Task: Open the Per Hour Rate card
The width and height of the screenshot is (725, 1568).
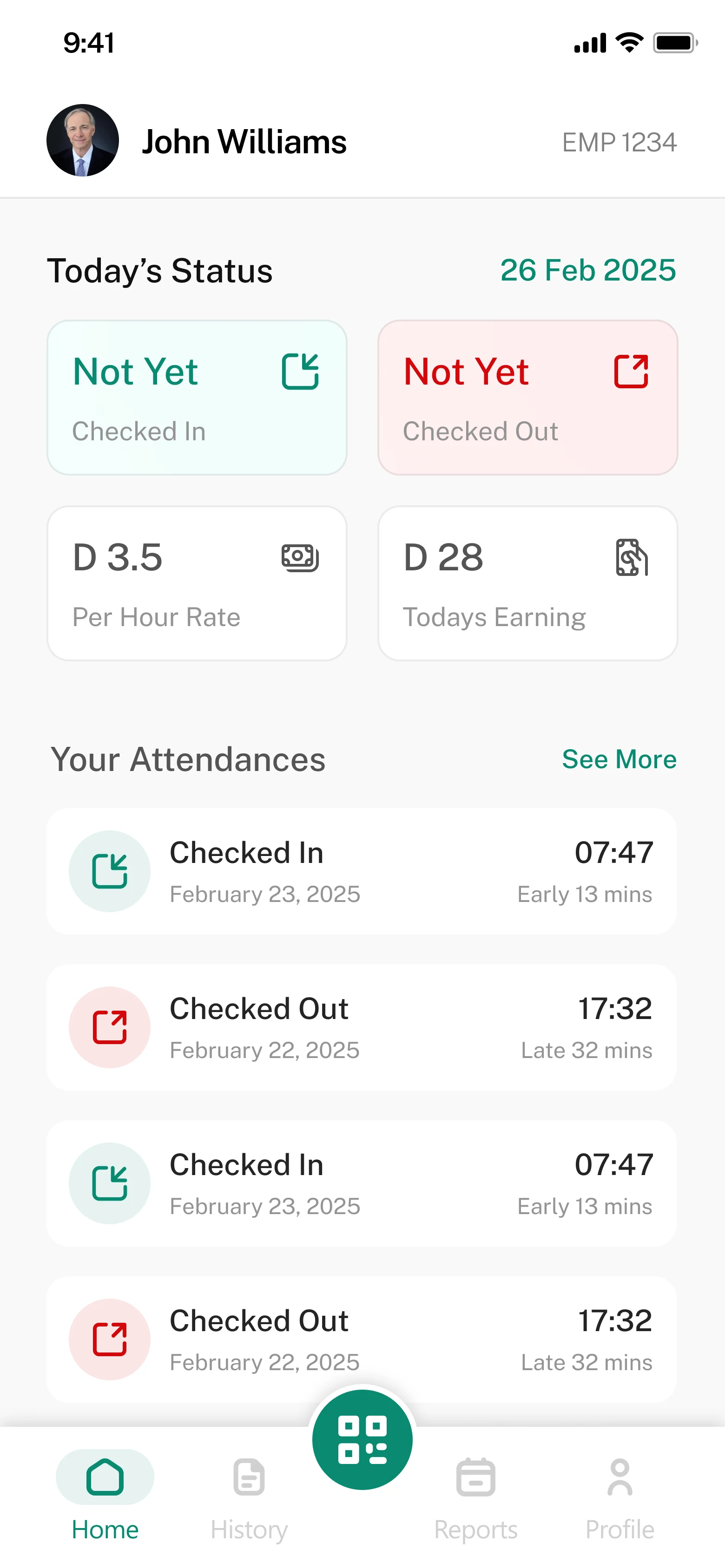Action: click(197, 583)
